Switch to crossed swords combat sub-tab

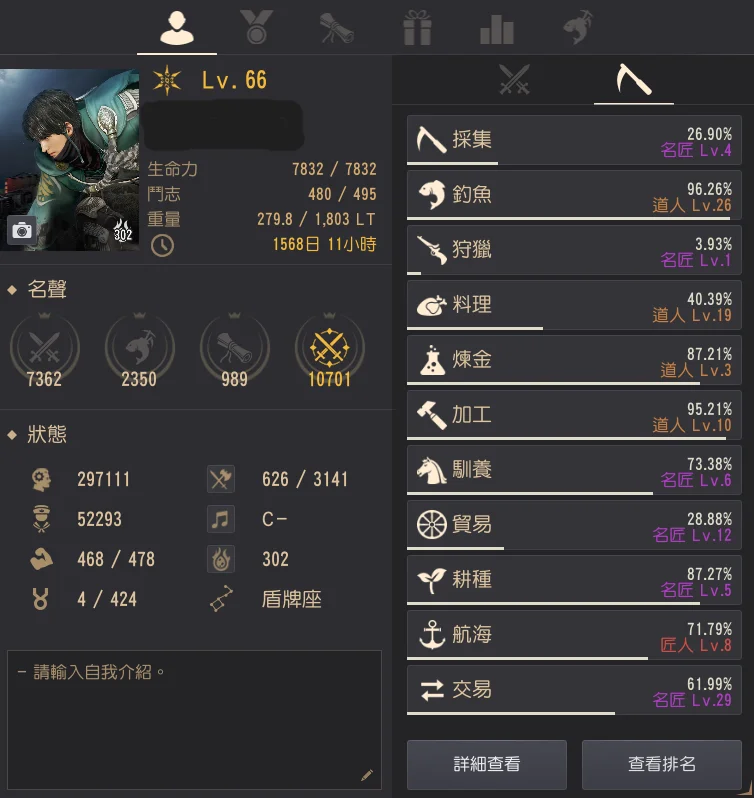[x=514, y=79]
